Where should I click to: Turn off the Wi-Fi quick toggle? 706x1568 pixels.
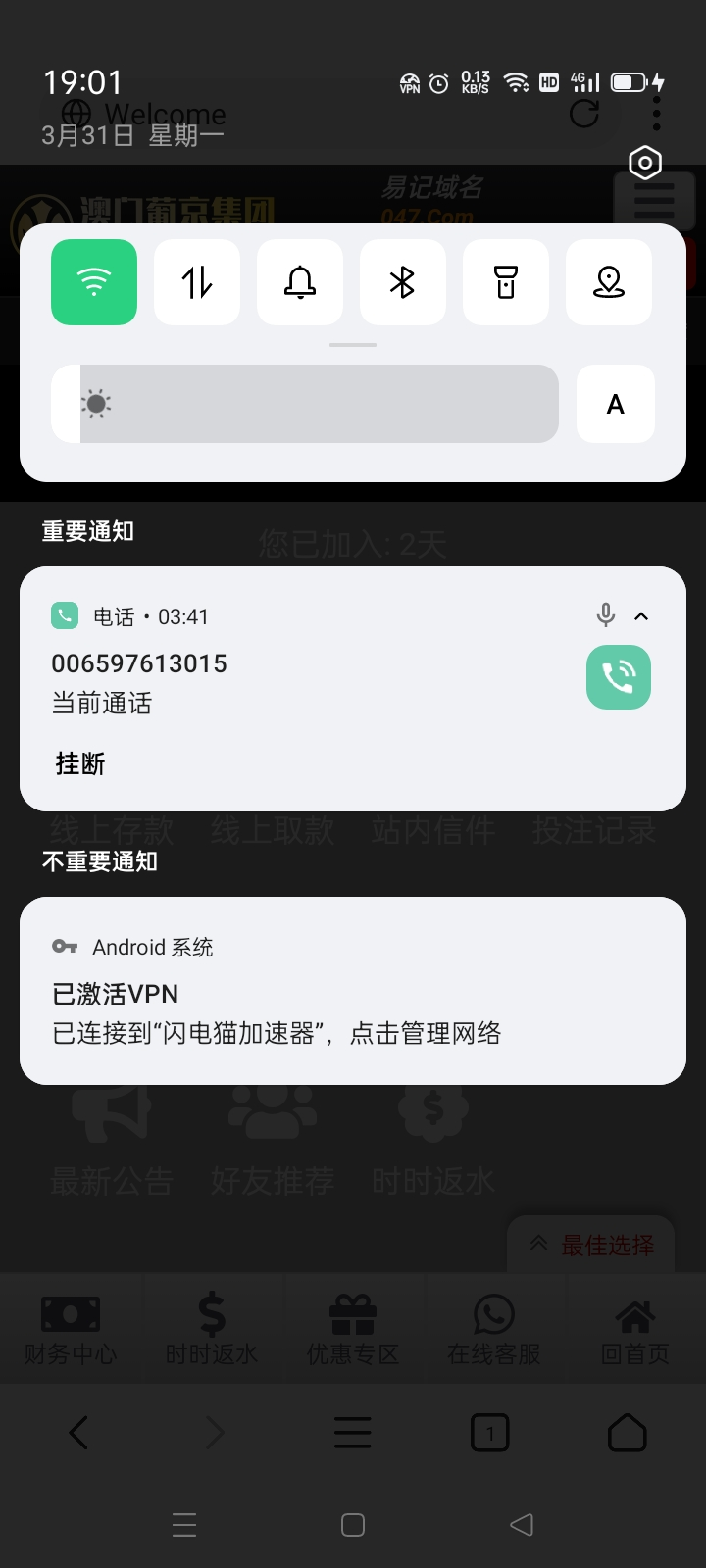coord(94,282)
